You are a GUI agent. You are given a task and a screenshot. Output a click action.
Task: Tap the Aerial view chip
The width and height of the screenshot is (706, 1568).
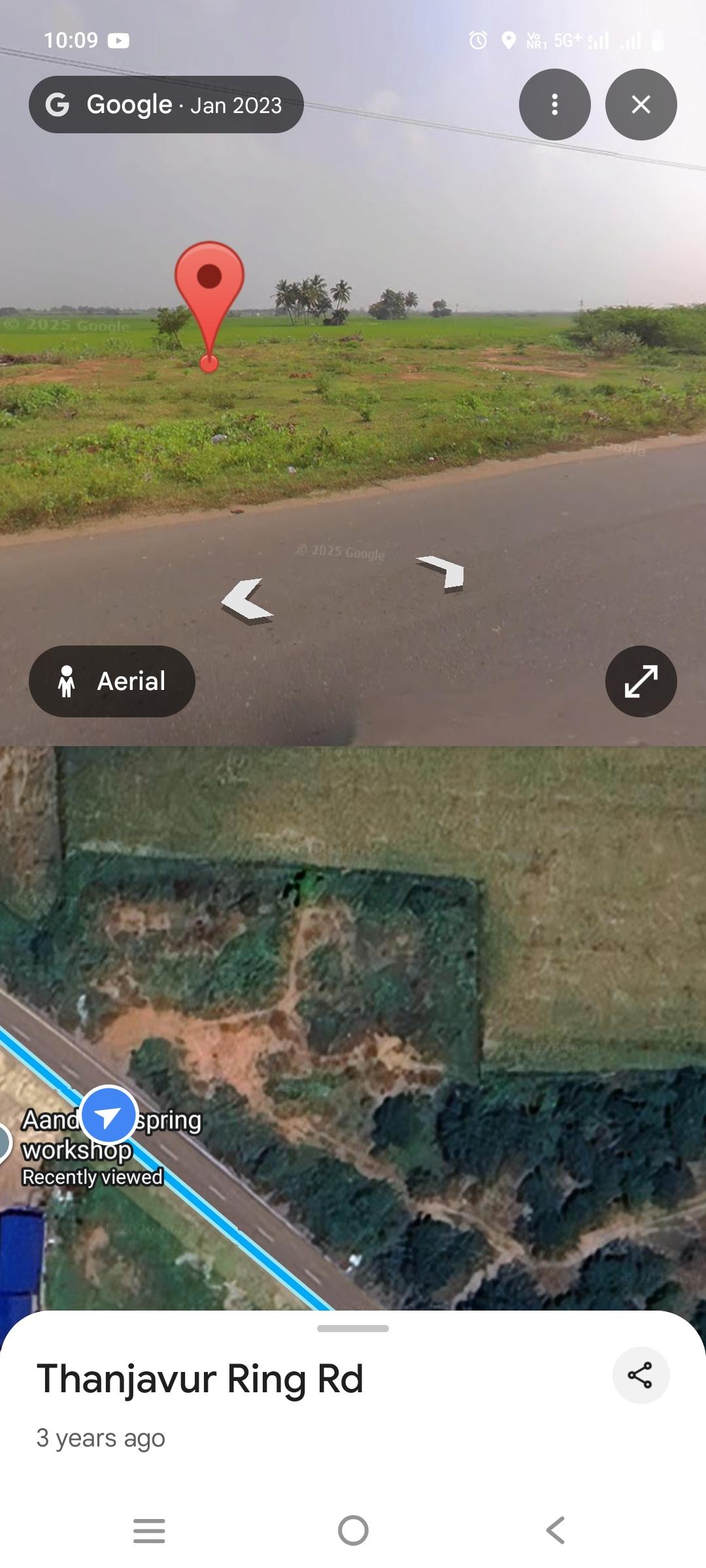pos(112,681)
